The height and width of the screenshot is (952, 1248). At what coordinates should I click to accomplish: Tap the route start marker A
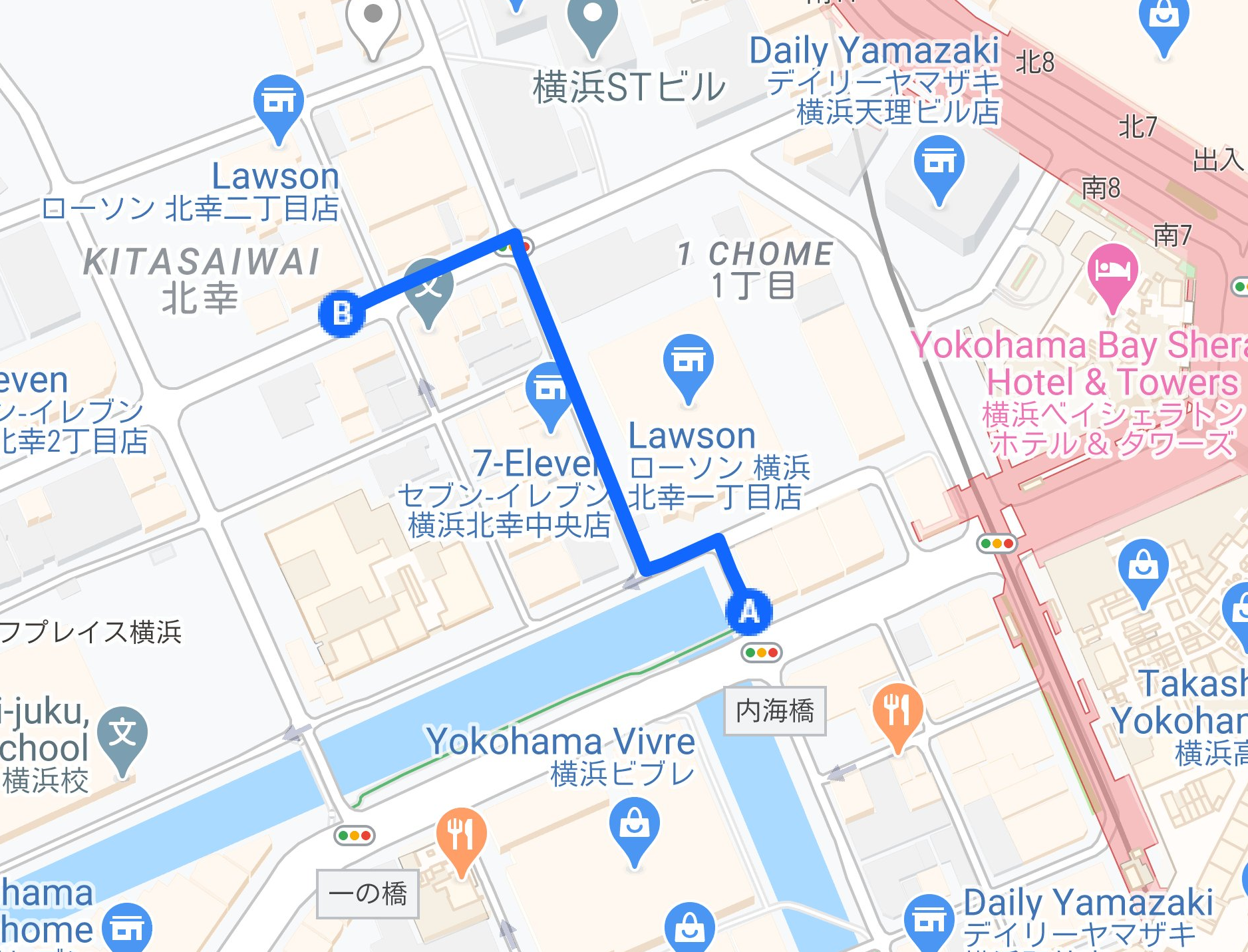[749, 611]
